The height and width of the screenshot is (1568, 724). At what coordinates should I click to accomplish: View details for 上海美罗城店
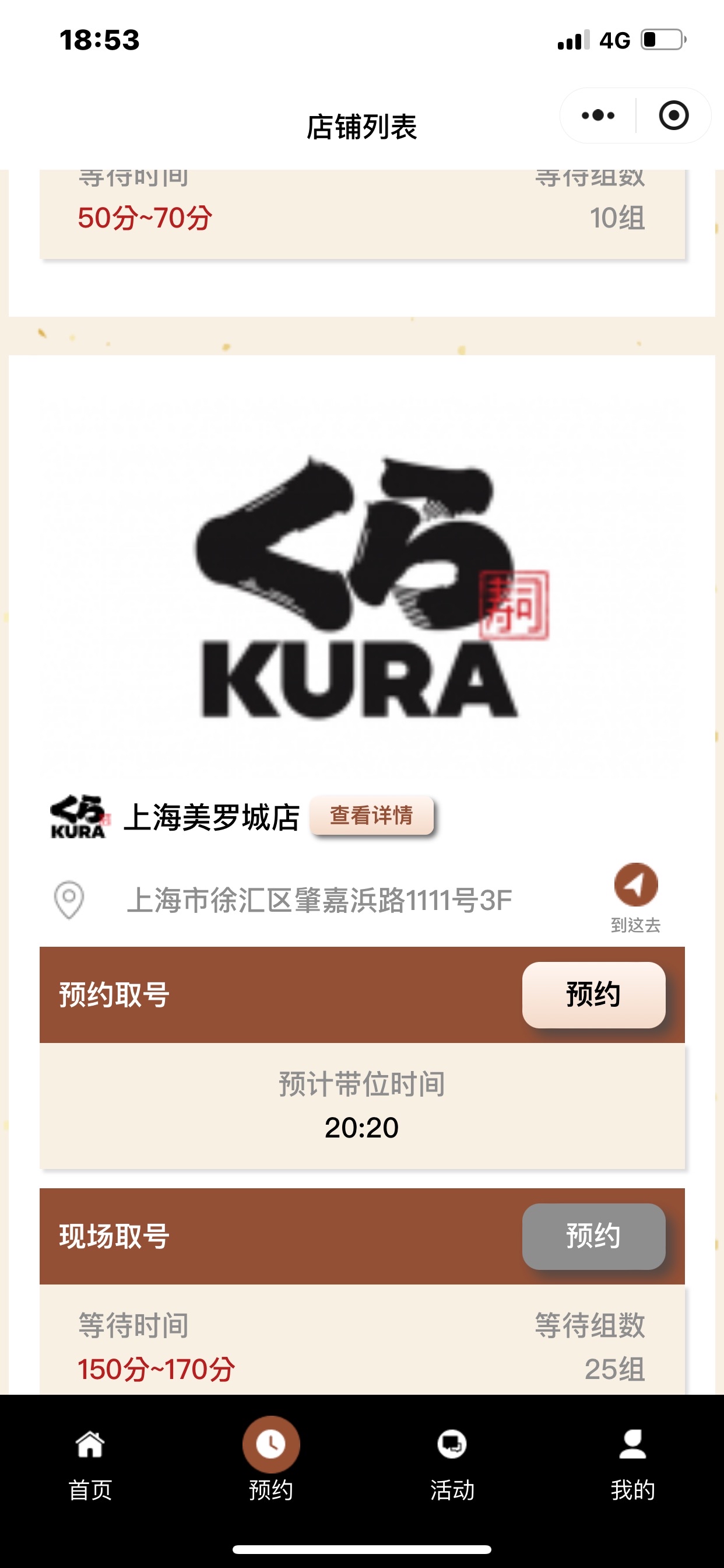[x=372, y=815]
